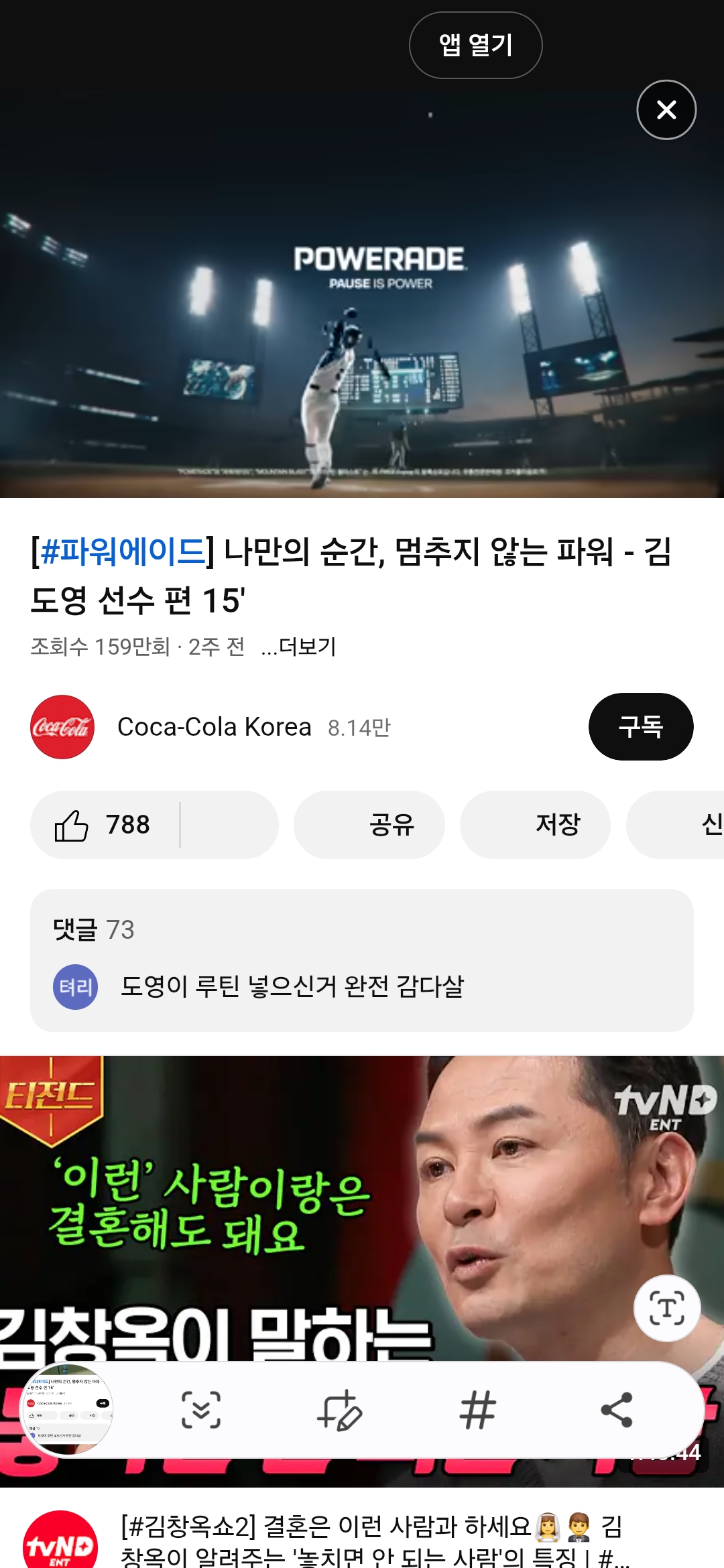Screen dimensions: 724x1568
Task: Open the 댓글 73 comments section
Action: 362,960
